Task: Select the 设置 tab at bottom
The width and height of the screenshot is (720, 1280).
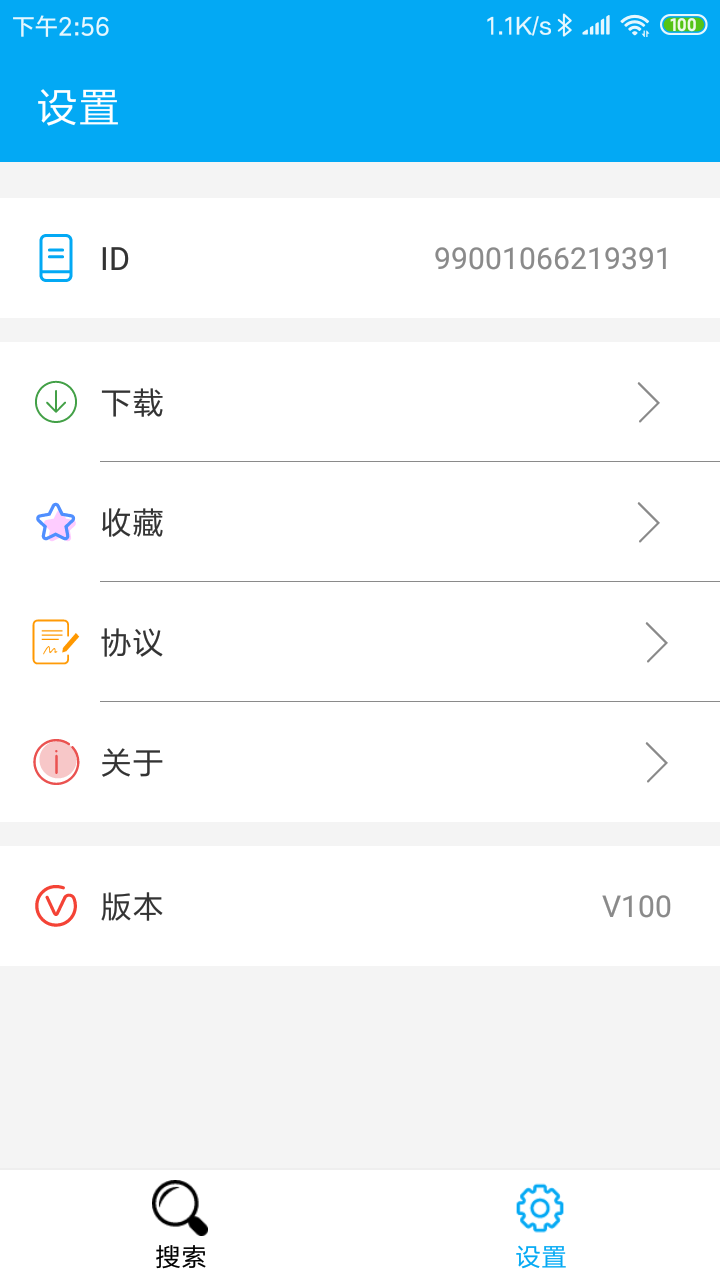Action: tap(539, 1222)
